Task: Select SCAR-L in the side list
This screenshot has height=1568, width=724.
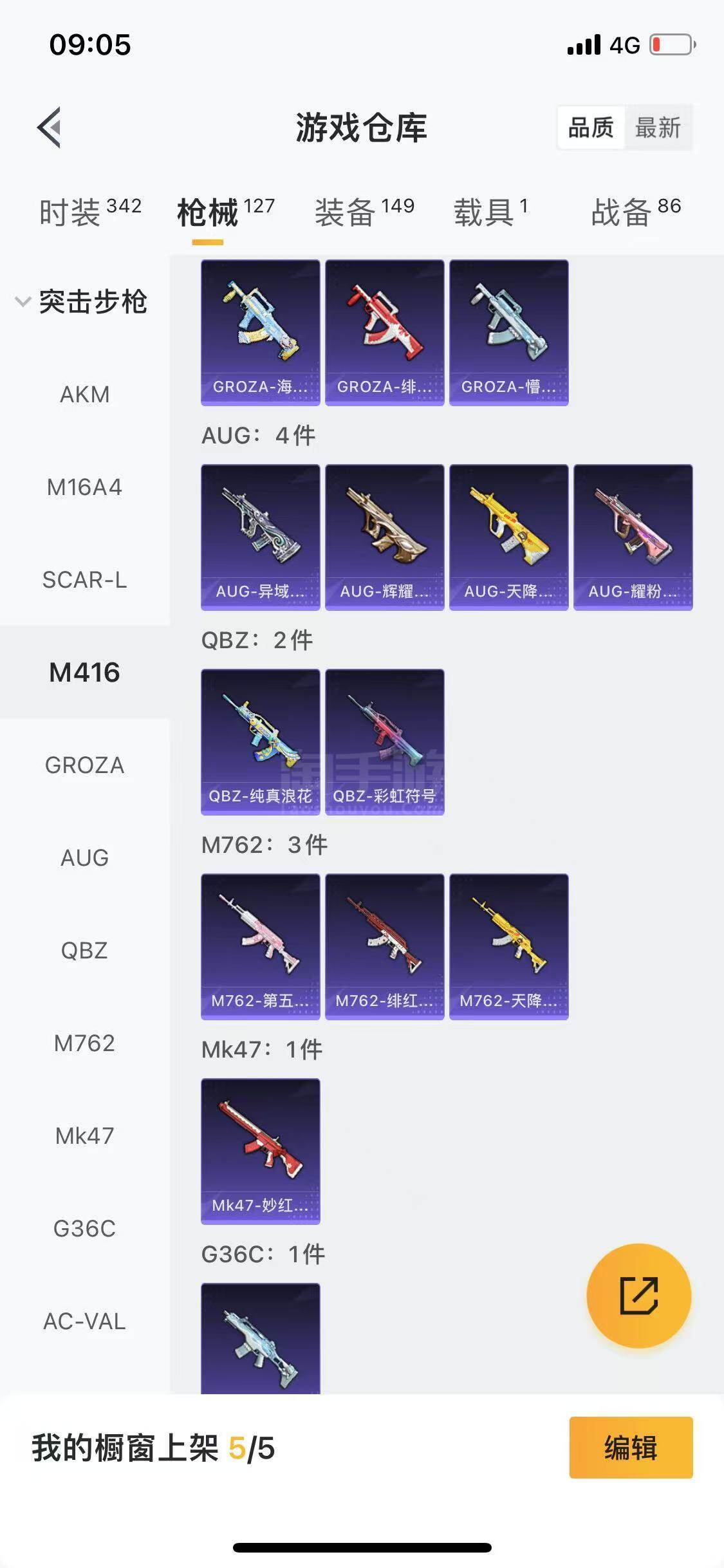Action: tap(85, 579)
